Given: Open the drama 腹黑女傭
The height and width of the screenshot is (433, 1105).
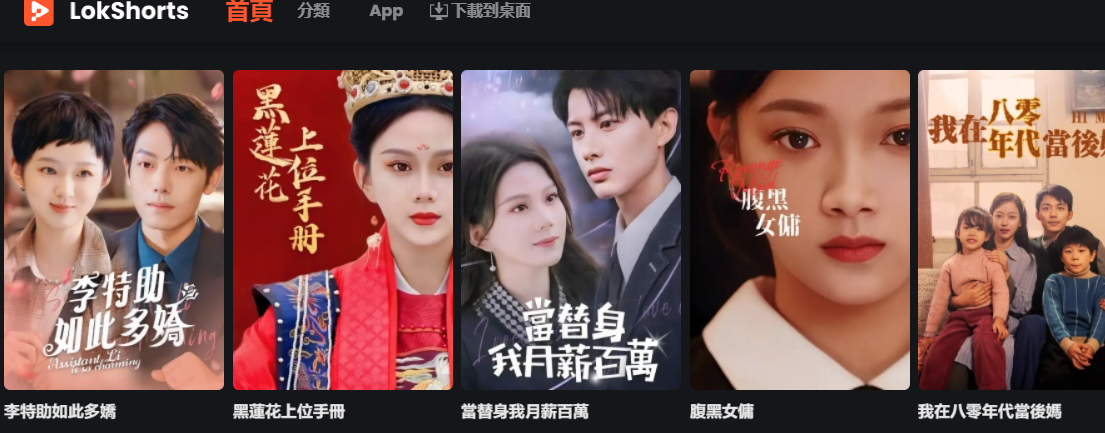Looking at the screenshot, I should tap(800, 230).
